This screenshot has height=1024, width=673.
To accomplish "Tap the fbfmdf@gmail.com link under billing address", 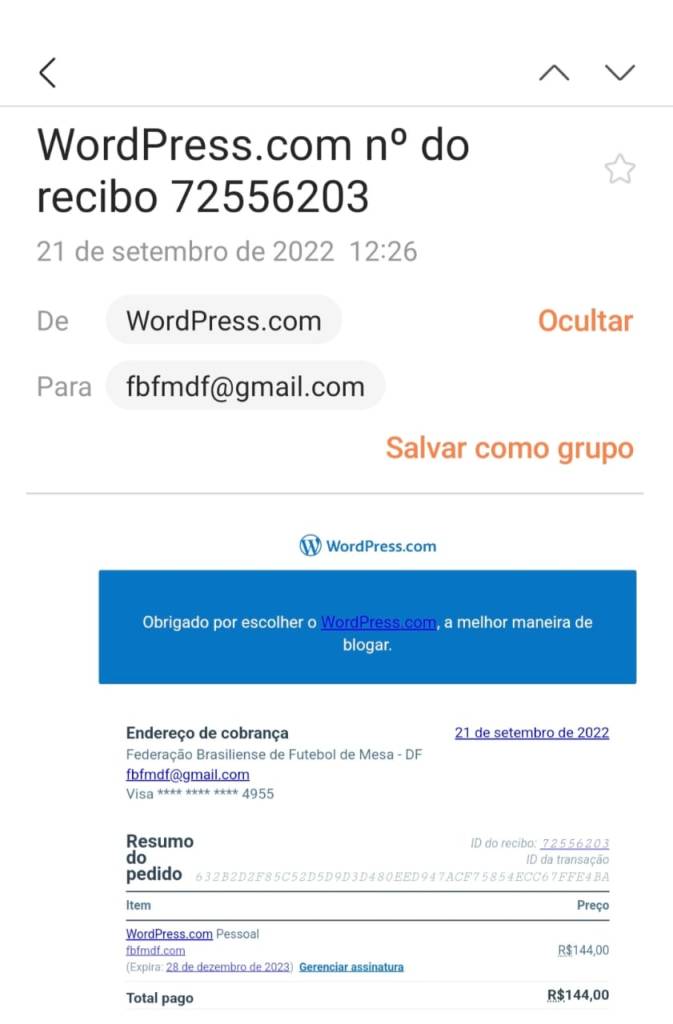I will 187,774.
